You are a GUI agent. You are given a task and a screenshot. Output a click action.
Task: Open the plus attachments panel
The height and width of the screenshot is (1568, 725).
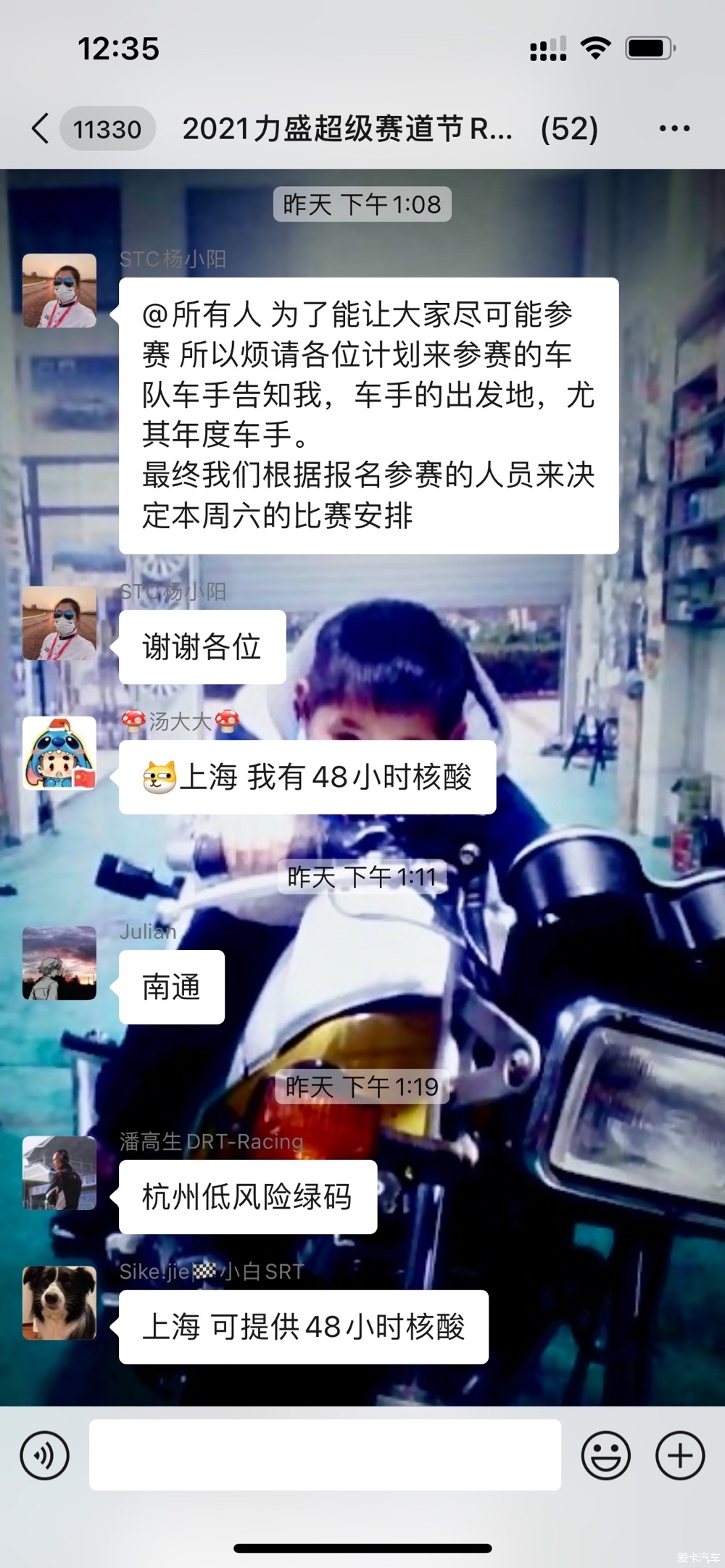(679, 1455)
